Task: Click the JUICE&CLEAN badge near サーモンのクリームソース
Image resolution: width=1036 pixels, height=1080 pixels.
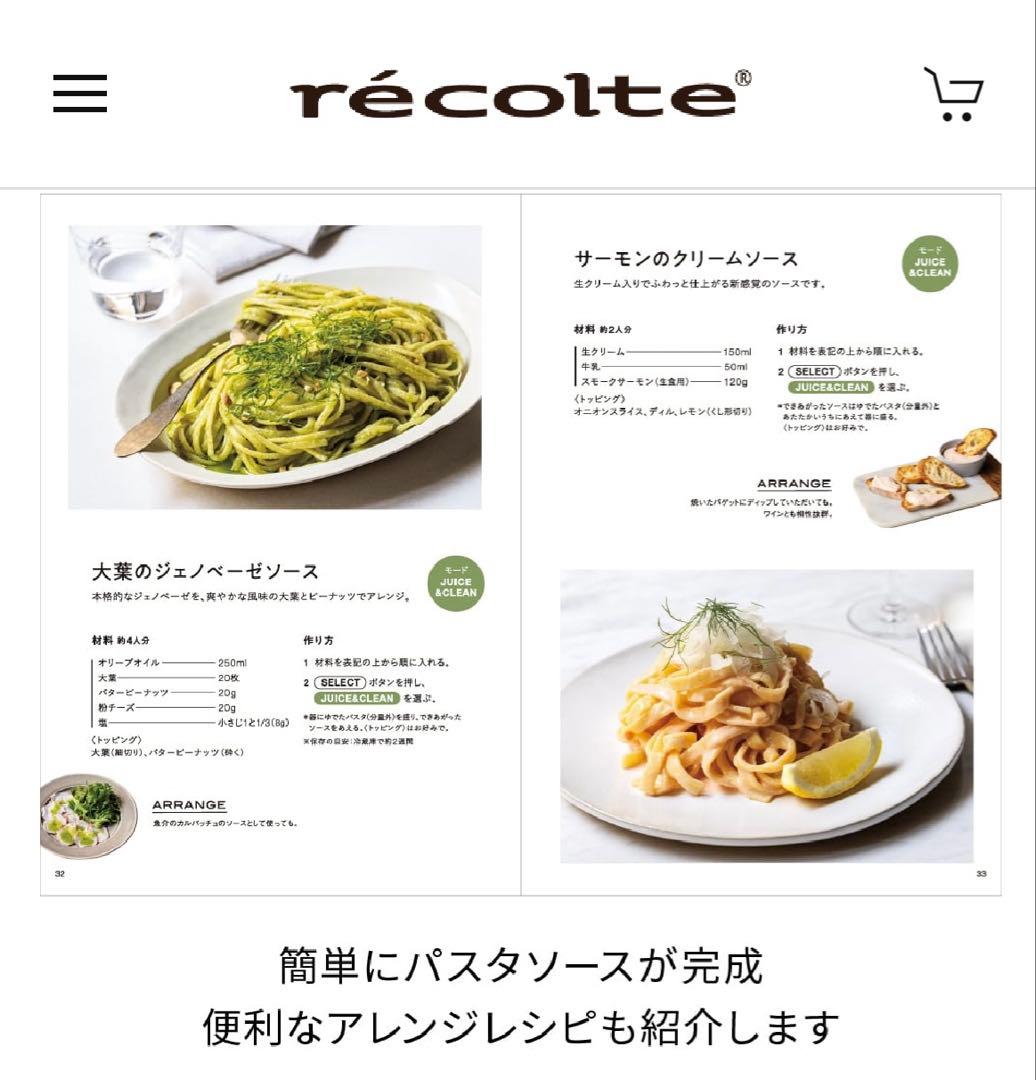Action: click(x=930, y=263)
